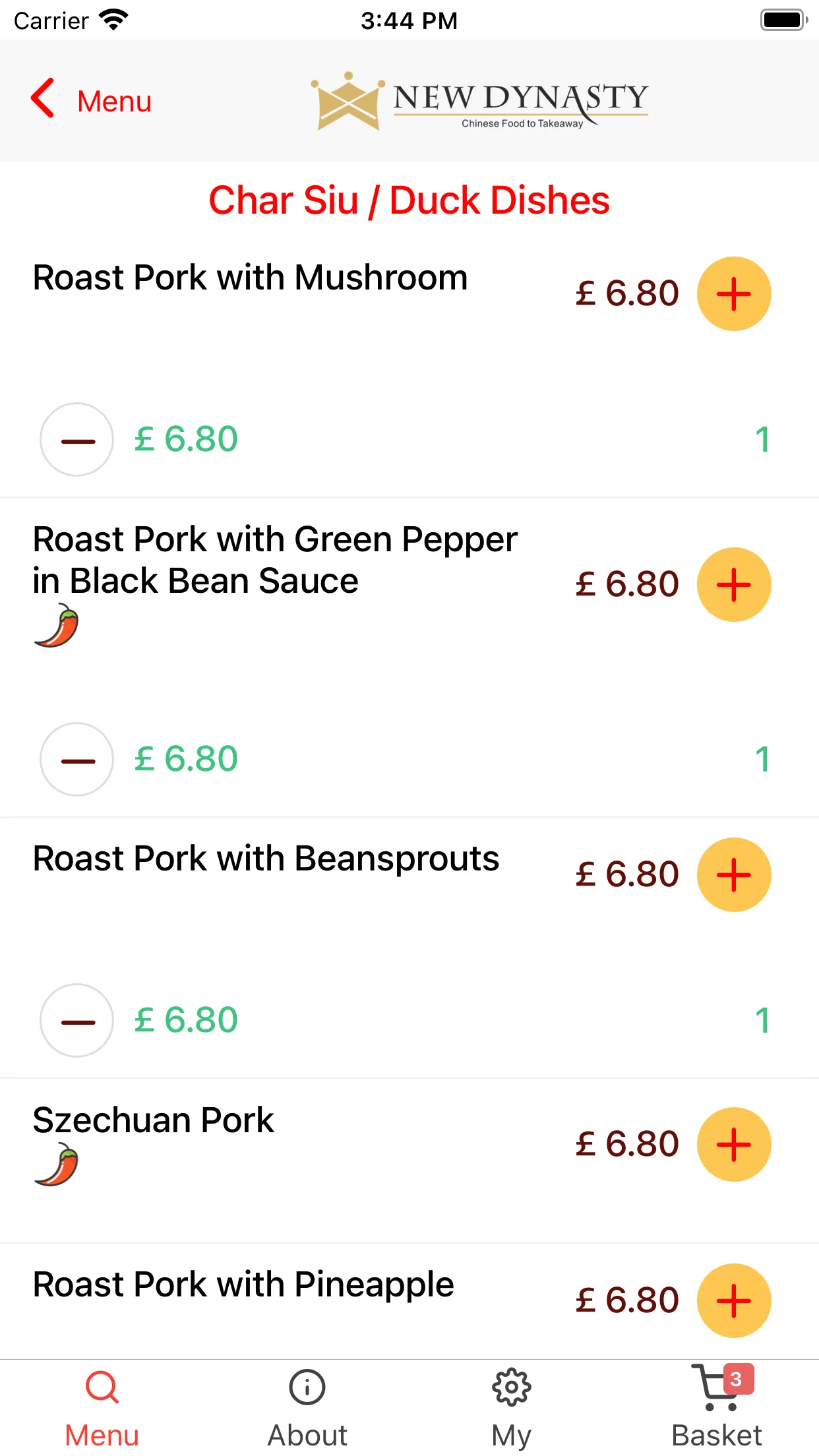Add Roast Pork with Pineapple to basket

734,1301
